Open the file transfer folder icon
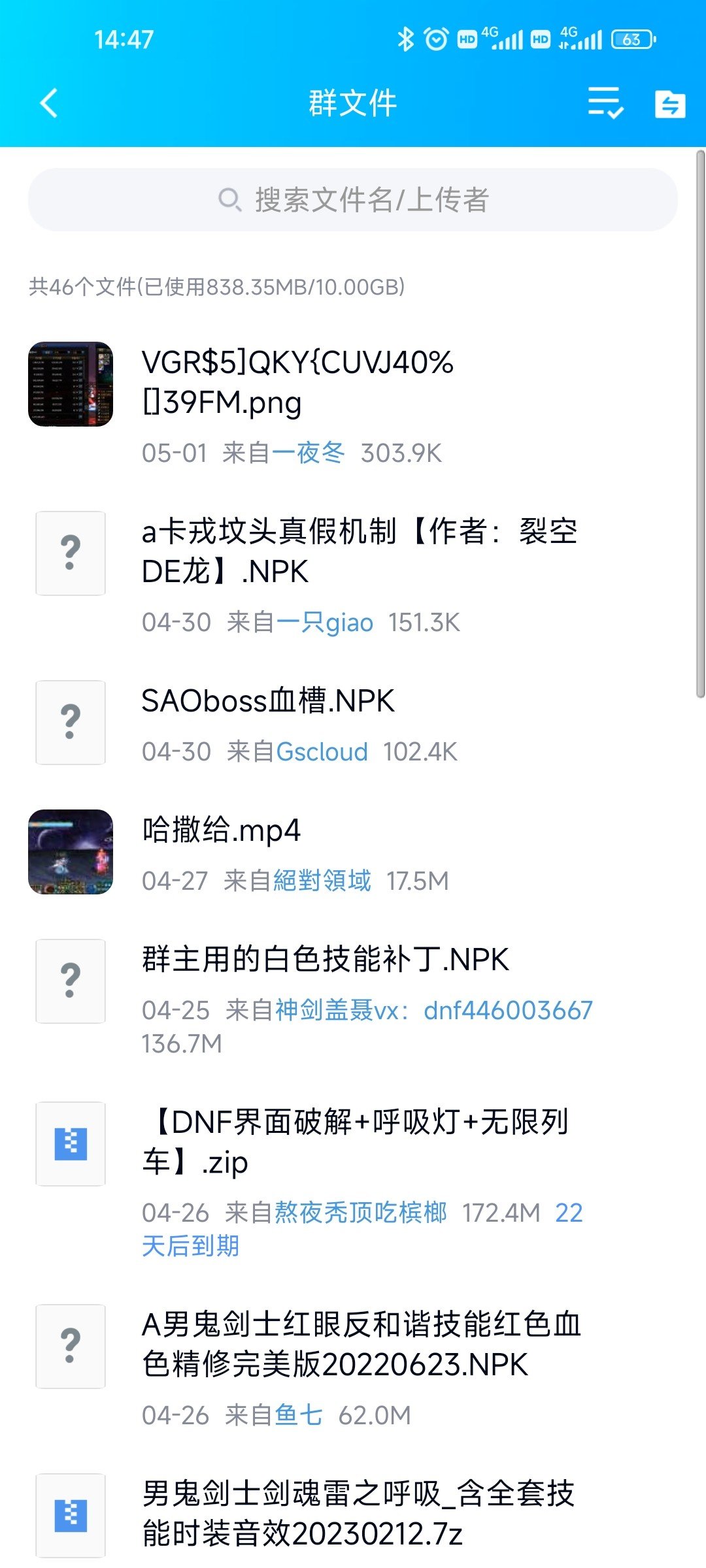Viewport: 706px width, 1568px height. click(670, 104)
